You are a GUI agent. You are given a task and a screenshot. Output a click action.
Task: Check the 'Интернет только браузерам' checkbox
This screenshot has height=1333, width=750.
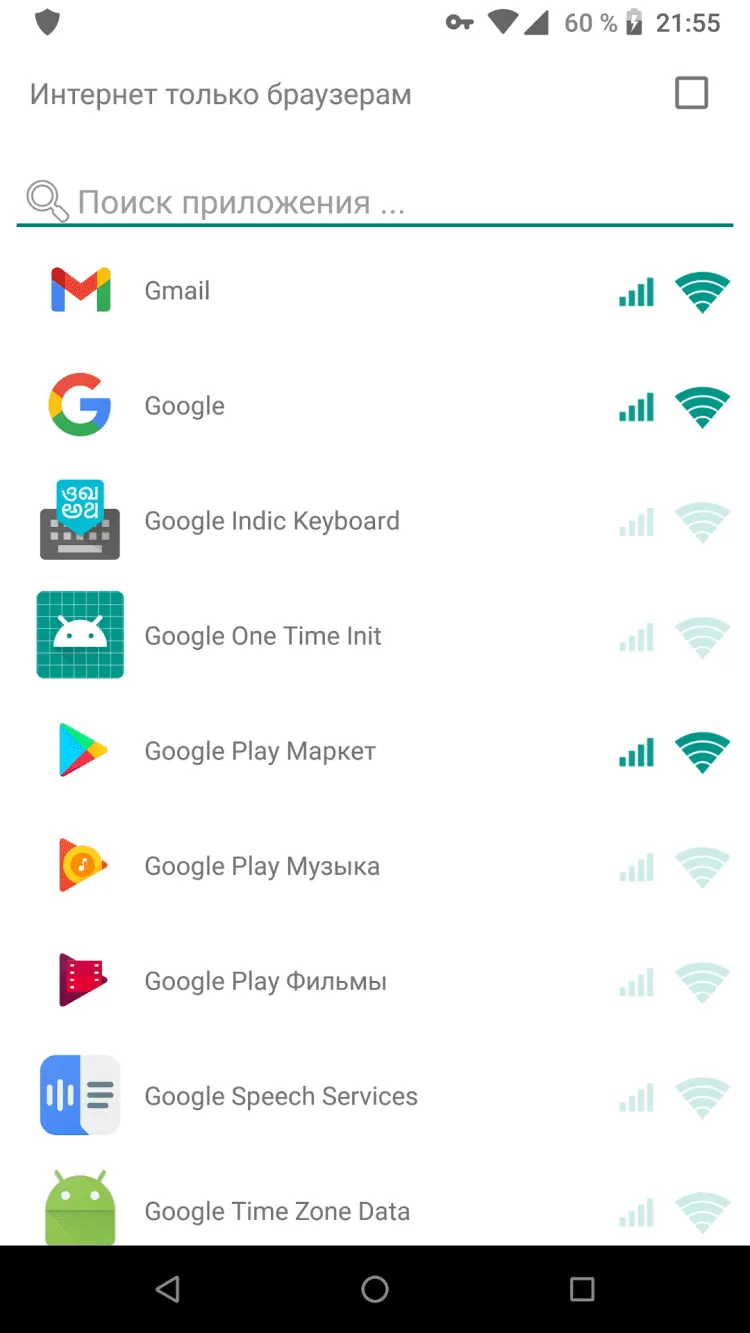(x=691, y=93)
